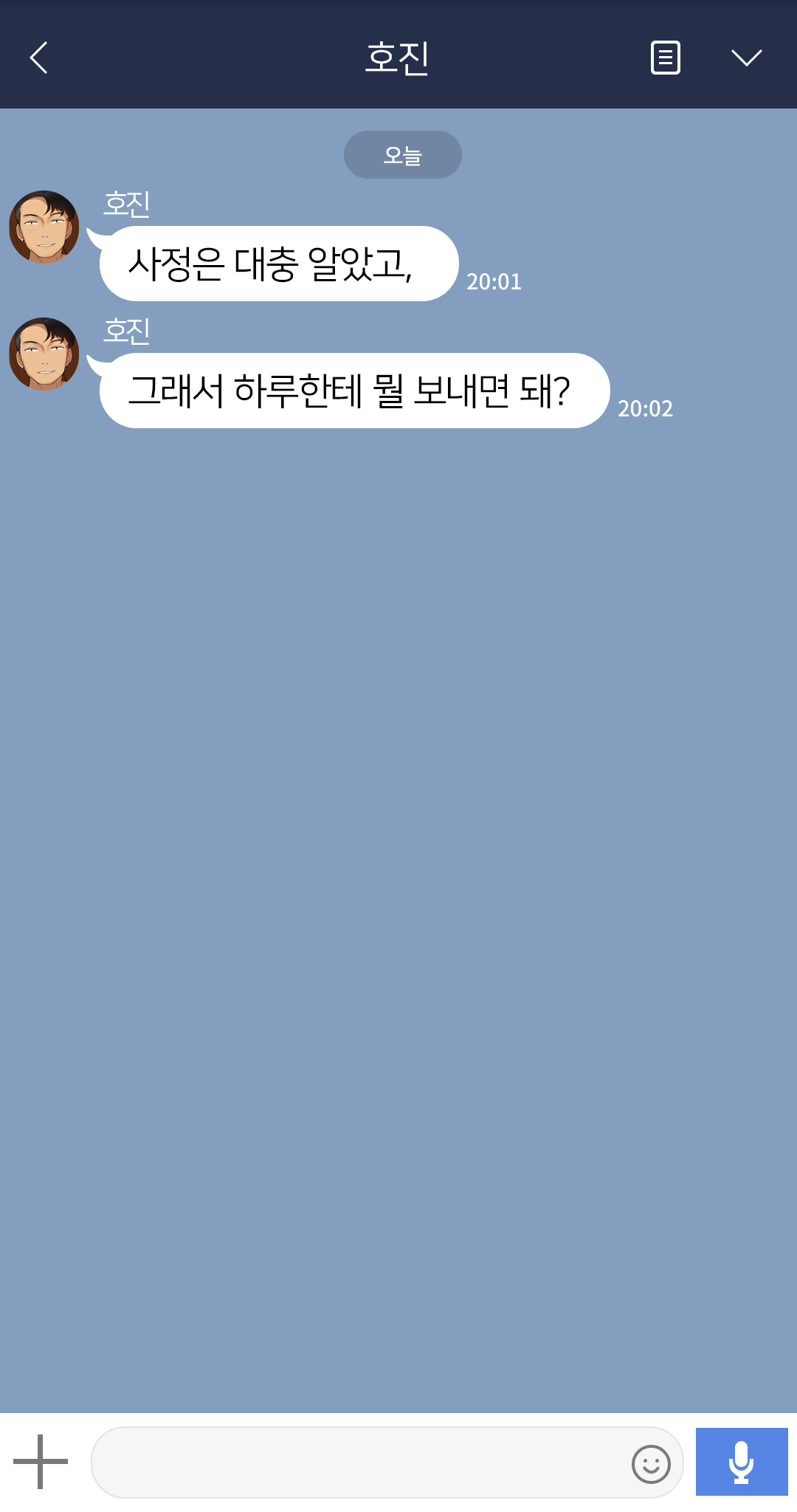Go back from the 호진 chat
Viewport: 797px width, 1512px height.
click(38, 58)
